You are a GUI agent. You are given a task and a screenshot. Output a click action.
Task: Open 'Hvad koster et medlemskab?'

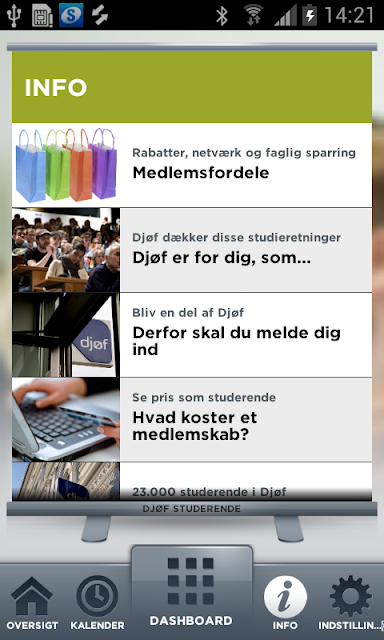(x=192, y=420)
